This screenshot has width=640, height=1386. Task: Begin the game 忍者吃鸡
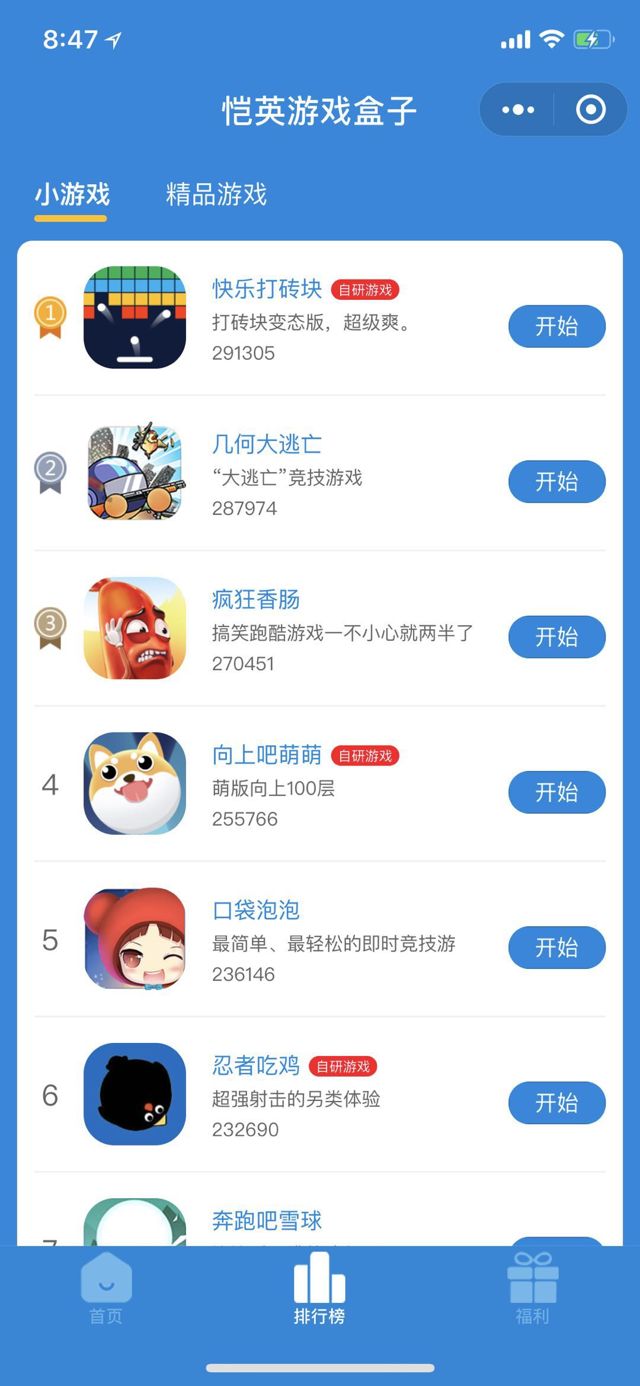click(557, 1103)
